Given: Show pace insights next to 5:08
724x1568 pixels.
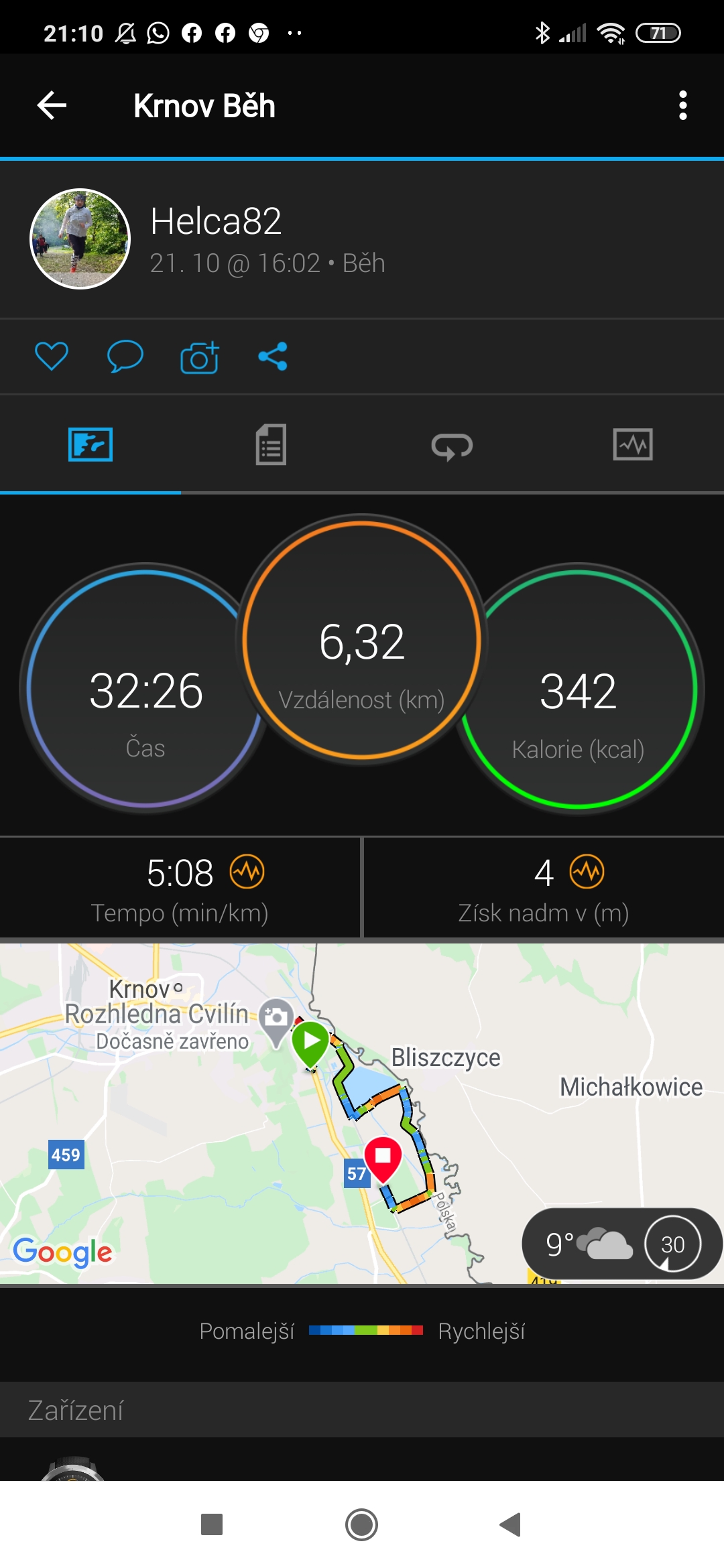Looking at the screenshot, I should point(247,872).
